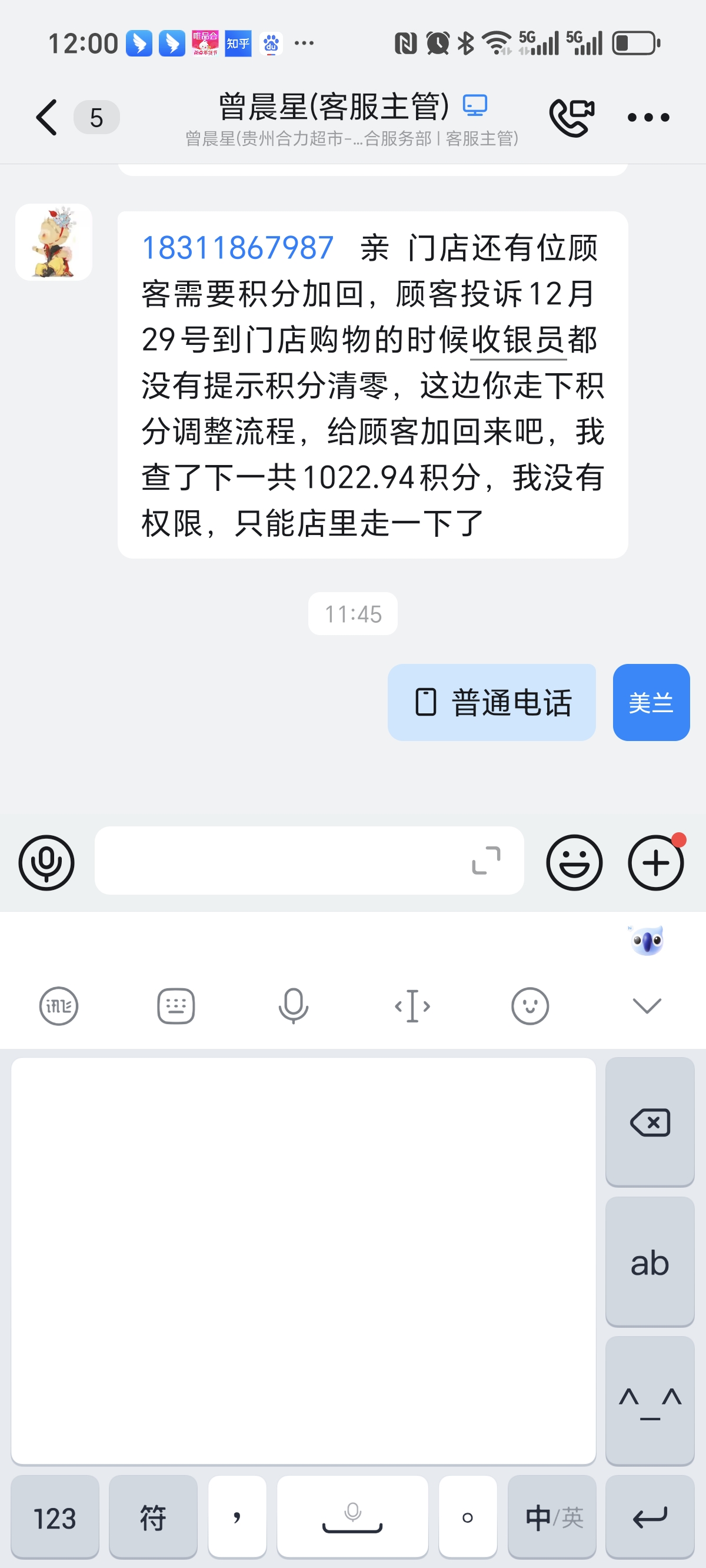The image size is (706, 1568).
Task: Hit the backspace key
Action: click(650, 1122)
